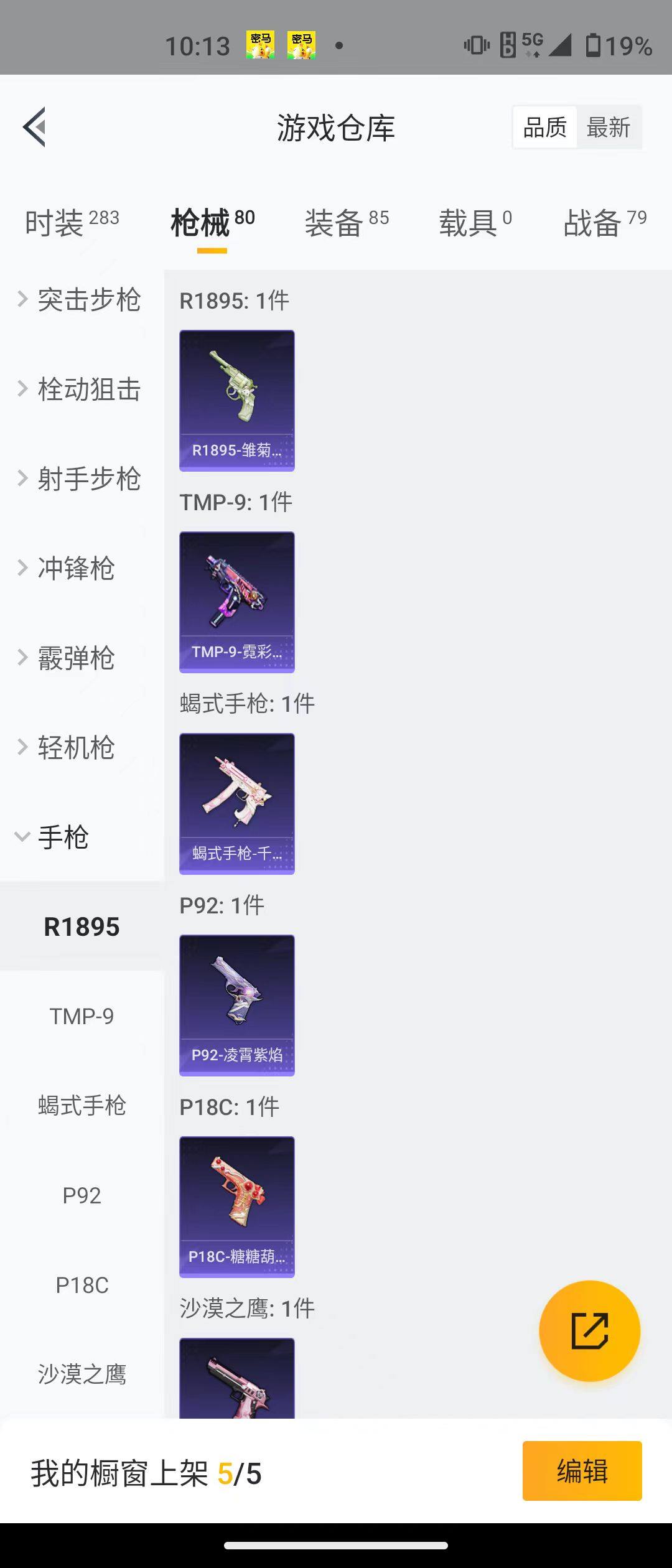This screenshot has height=1568, width=672.
Task: Tap the pink 沙漠之鹰 pistol thumbnail
Action: coord(236,1388)
